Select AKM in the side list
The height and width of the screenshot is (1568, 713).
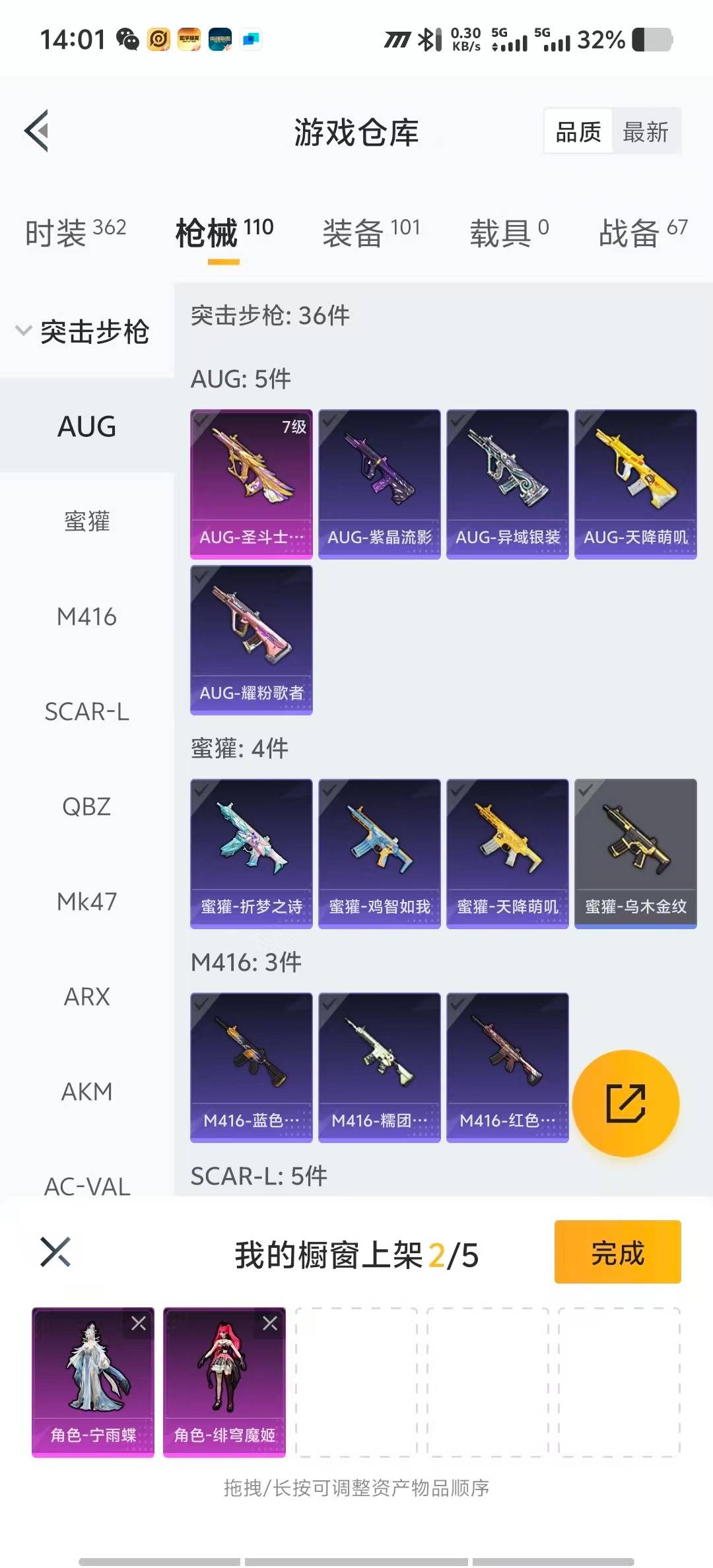[86, 1092]
